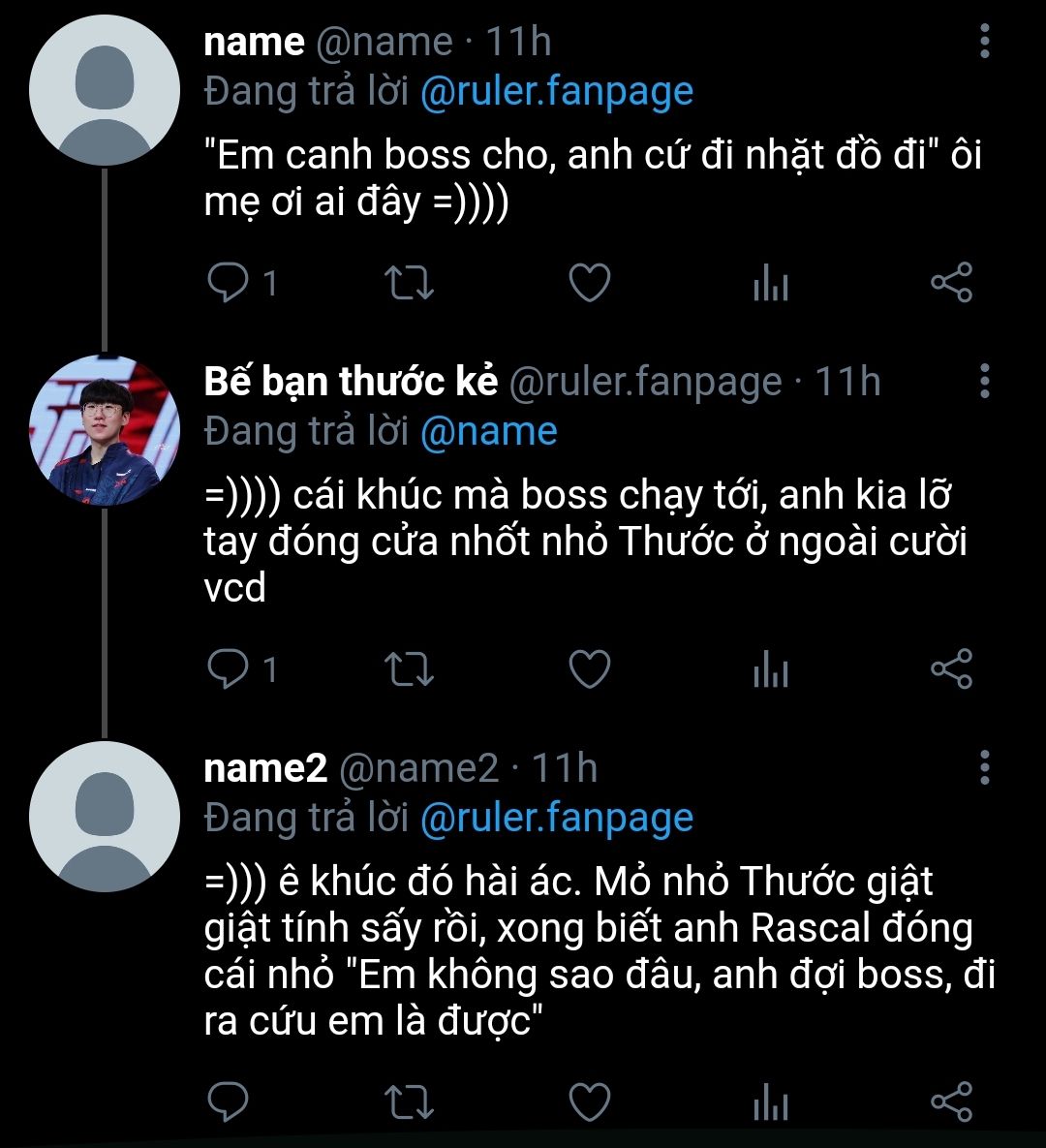Retweet Bế bạn thước kẻ tweet

point(410,669)
